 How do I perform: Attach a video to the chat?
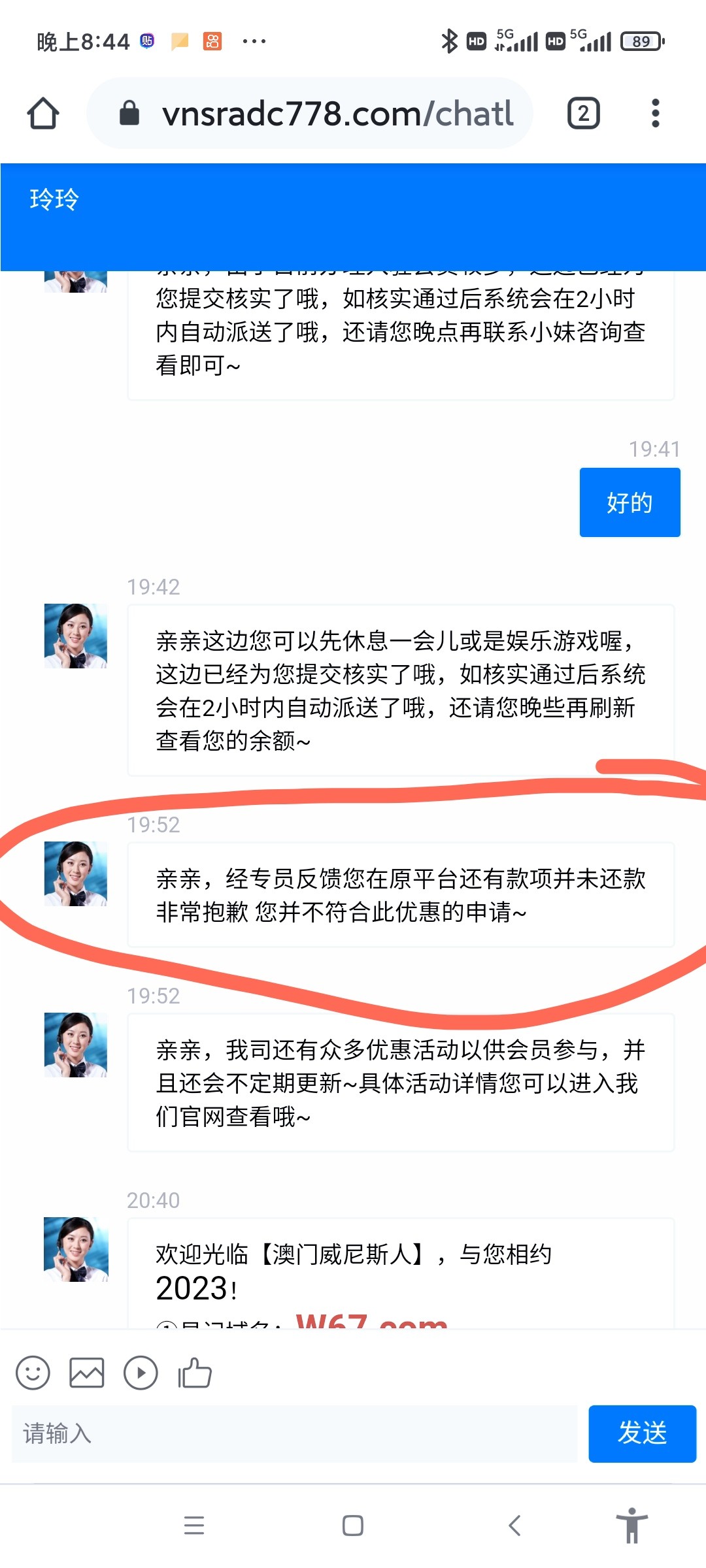141,1372
